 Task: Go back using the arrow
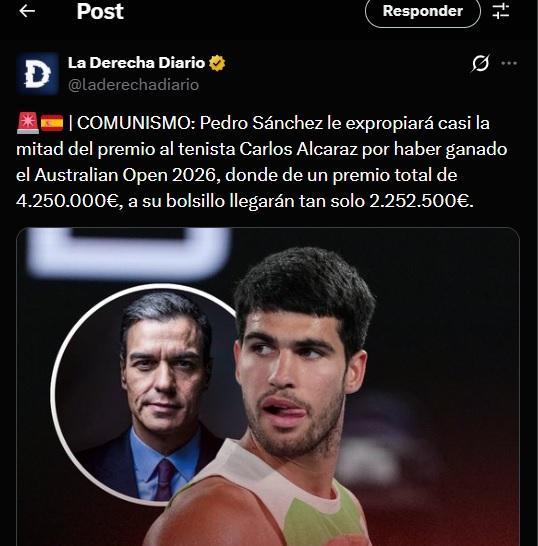click(x=27, y=11)
